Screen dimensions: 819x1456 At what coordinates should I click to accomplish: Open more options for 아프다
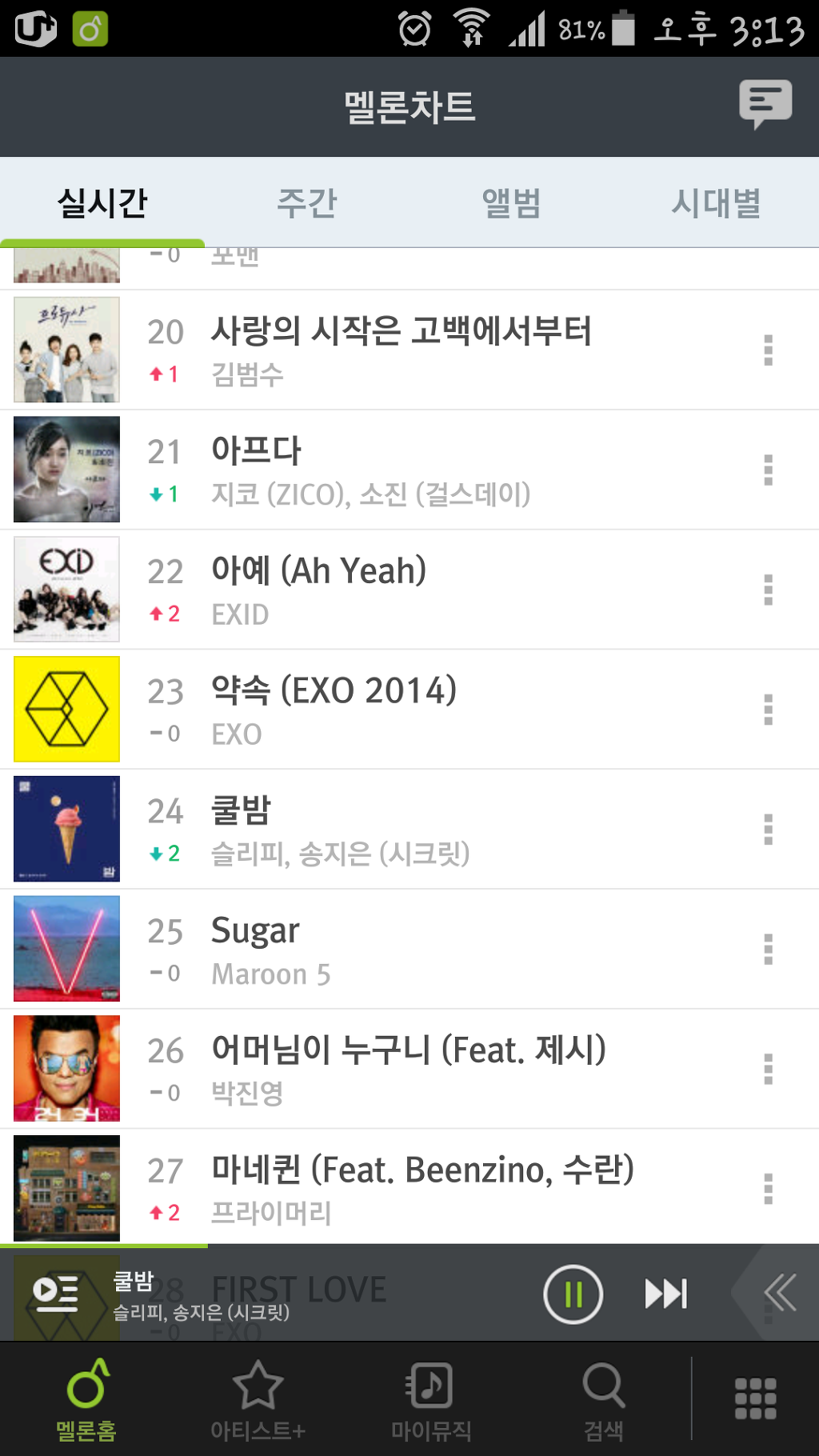768,470
